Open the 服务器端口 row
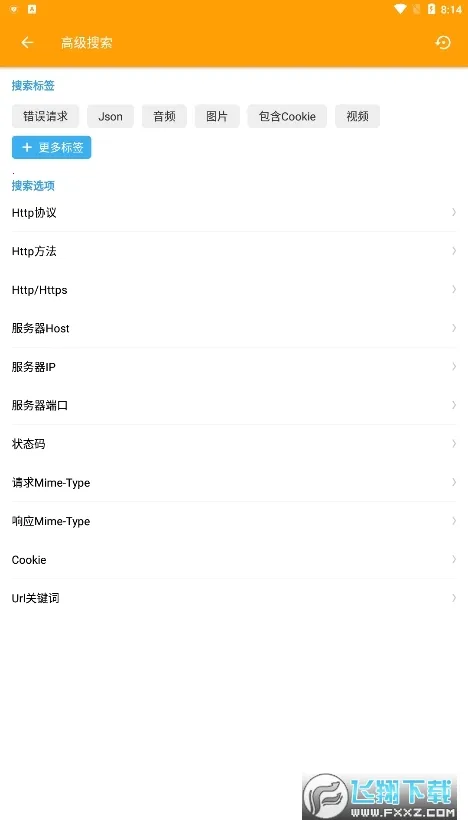 tap(234, 405)
